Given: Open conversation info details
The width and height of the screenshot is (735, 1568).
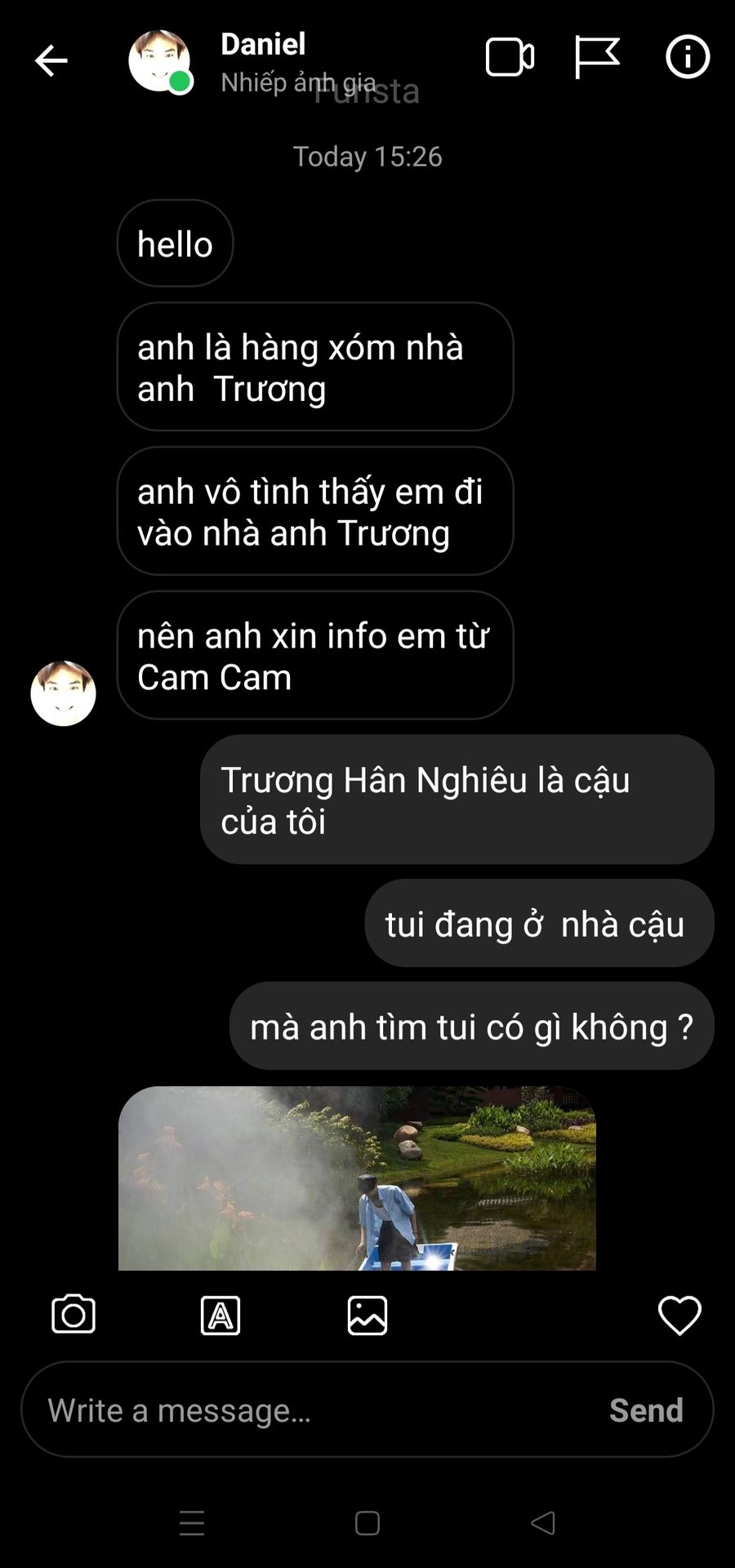Looking at the screenshot, I should coord(688,57).
